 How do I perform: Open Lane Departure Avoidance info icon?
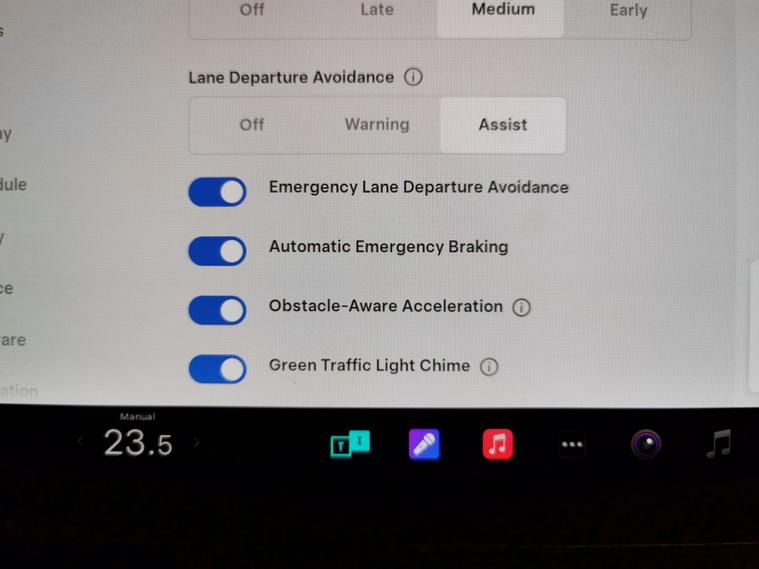(x=414, y=77)
